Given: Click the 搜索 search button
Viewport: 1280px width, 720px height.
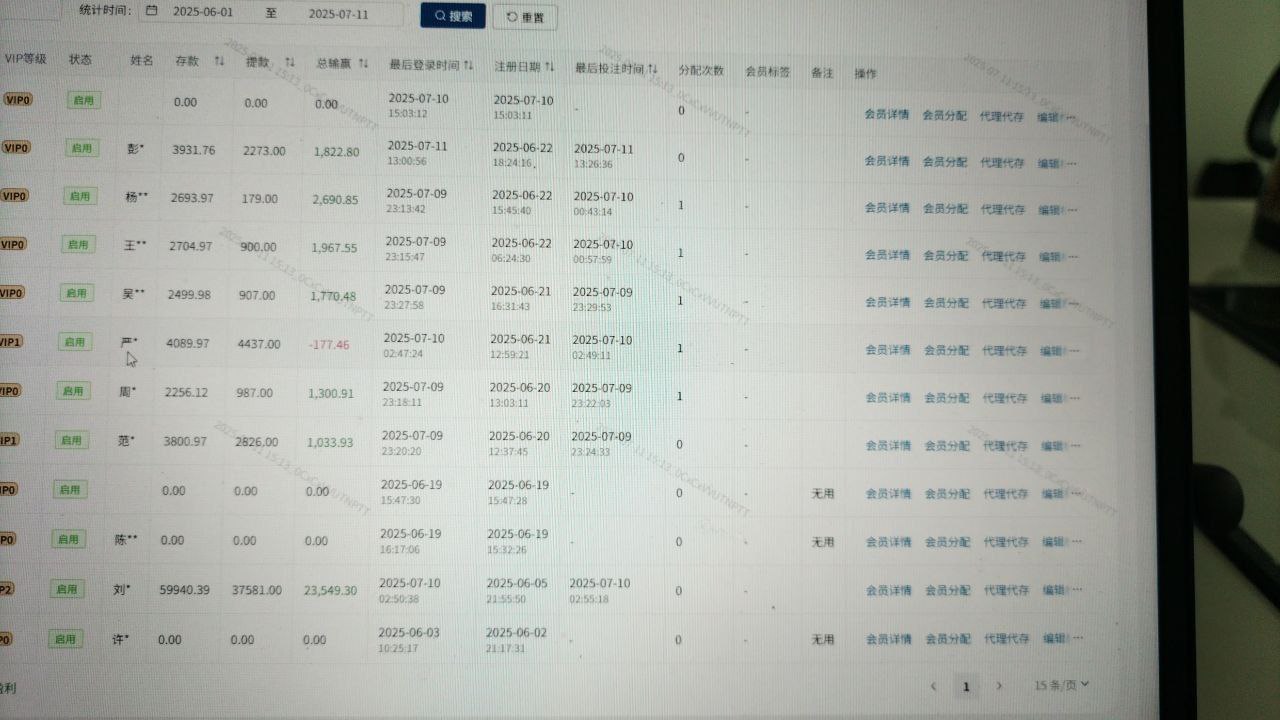Looking at the screenshot, I should tap(453, 16).
